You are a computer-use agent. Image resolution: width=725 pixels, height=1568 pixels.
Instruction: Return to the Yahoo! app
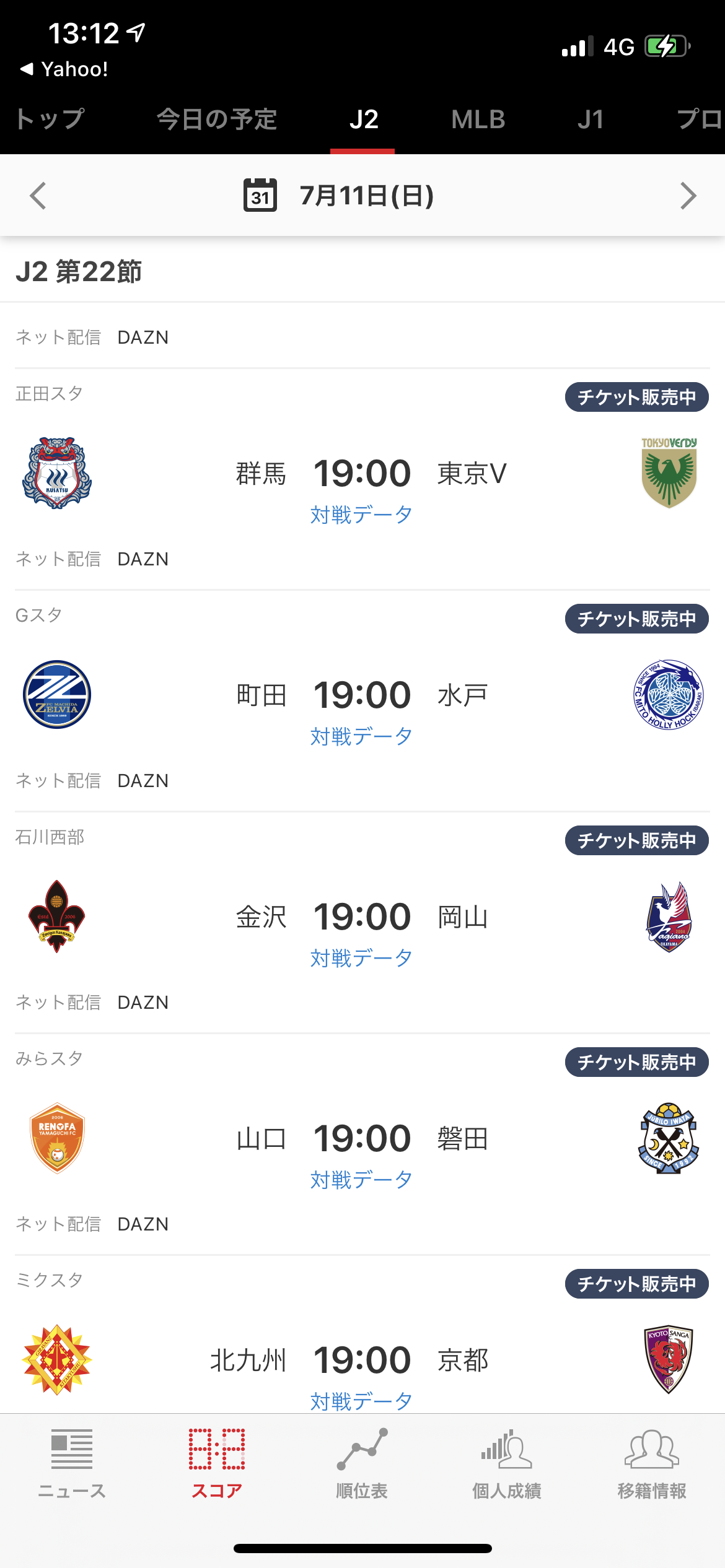coord(64,69)
